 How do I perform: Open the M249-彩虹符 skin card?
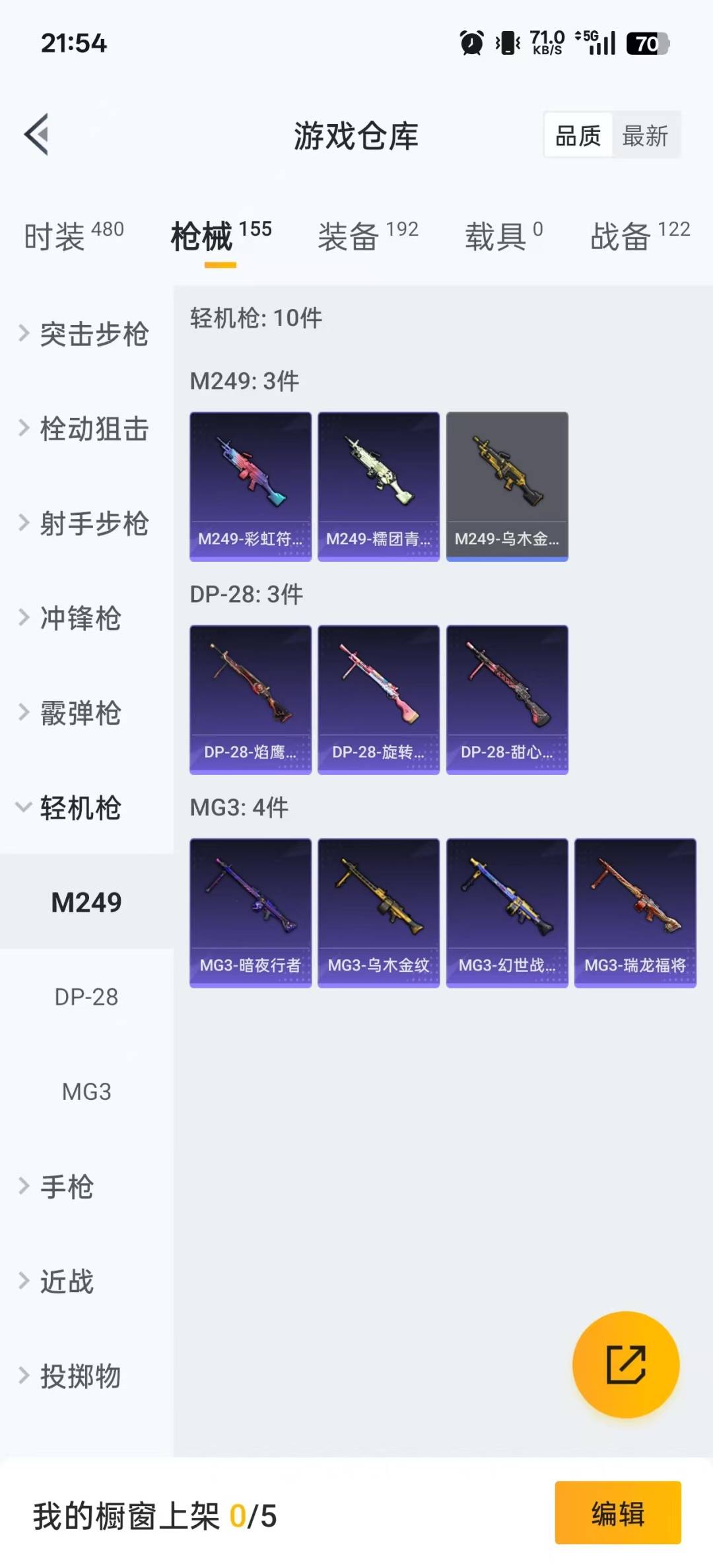[x=250, y=487]
